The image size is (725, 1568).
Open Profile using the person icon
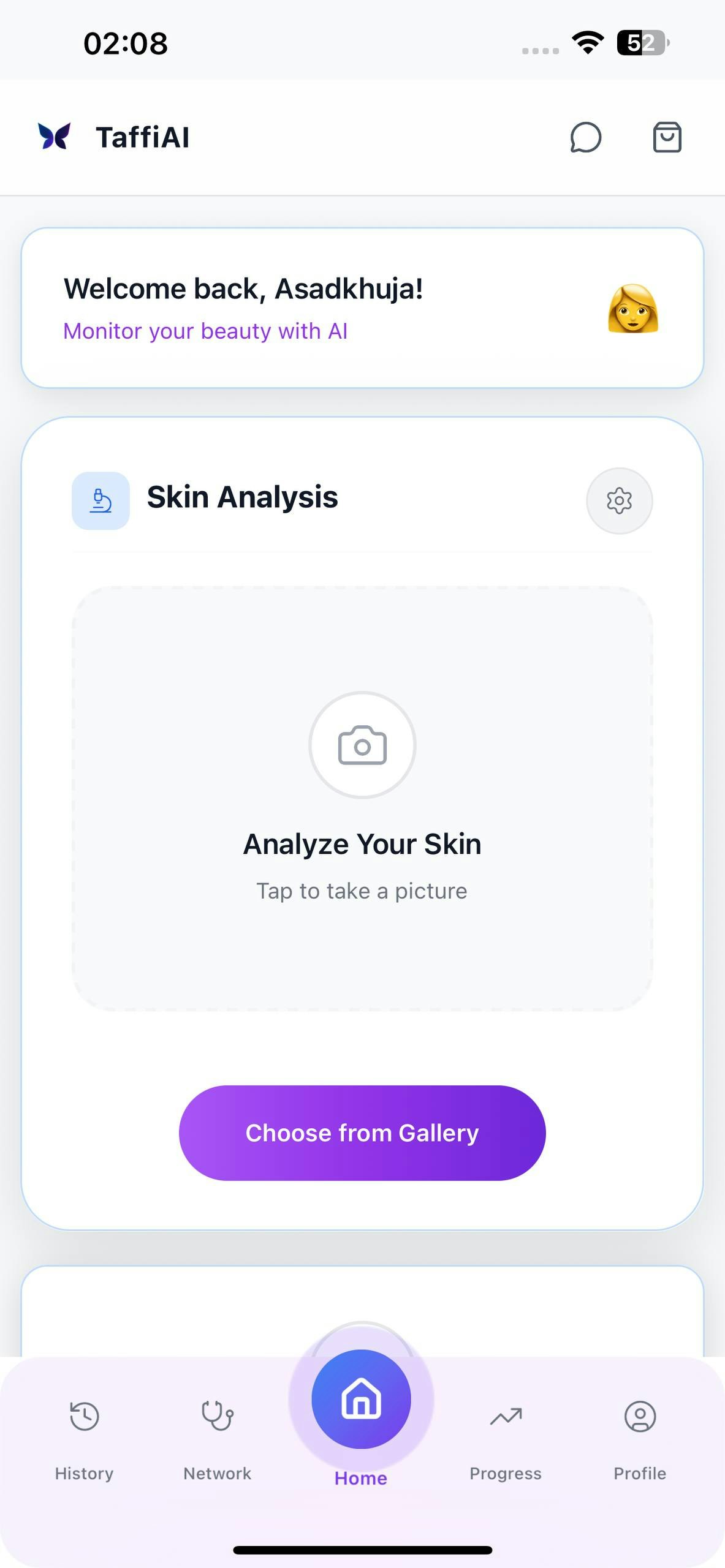tap(639, 1416)
